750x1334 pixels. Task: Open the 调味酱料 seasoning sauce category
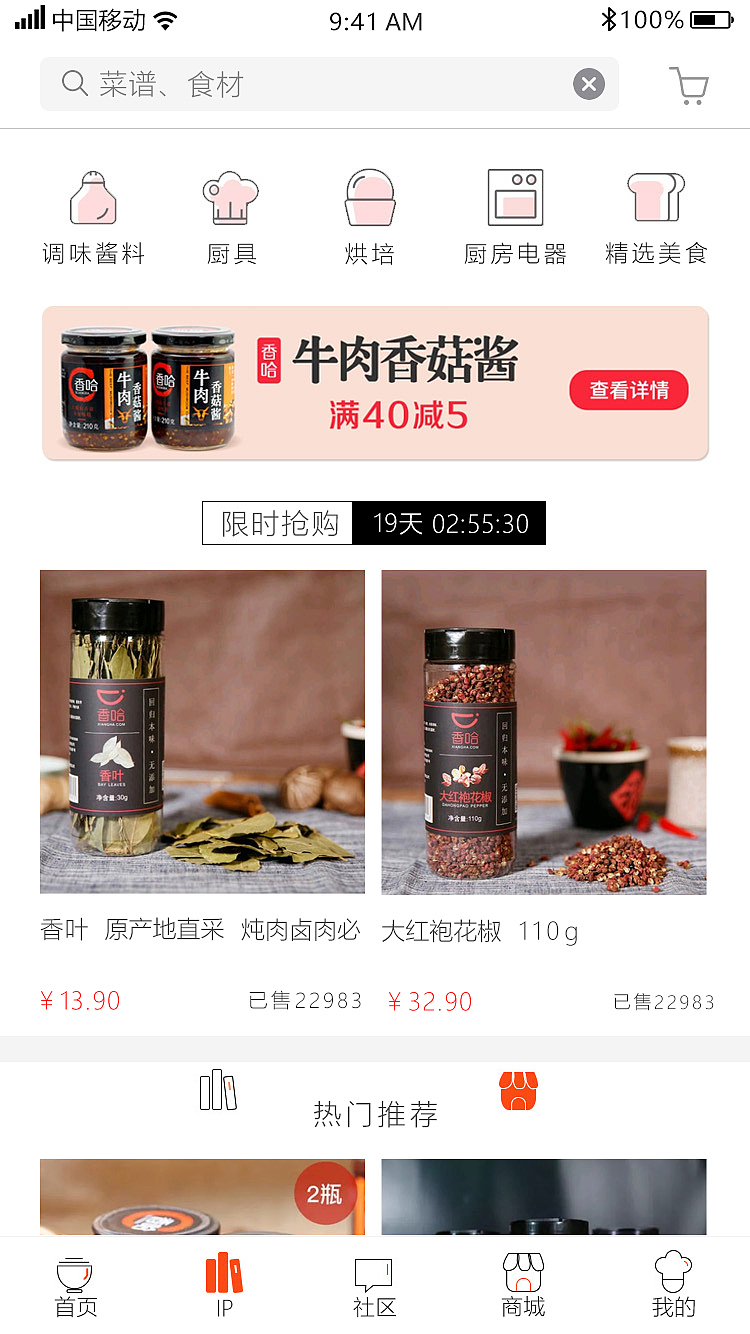[93, 215]
